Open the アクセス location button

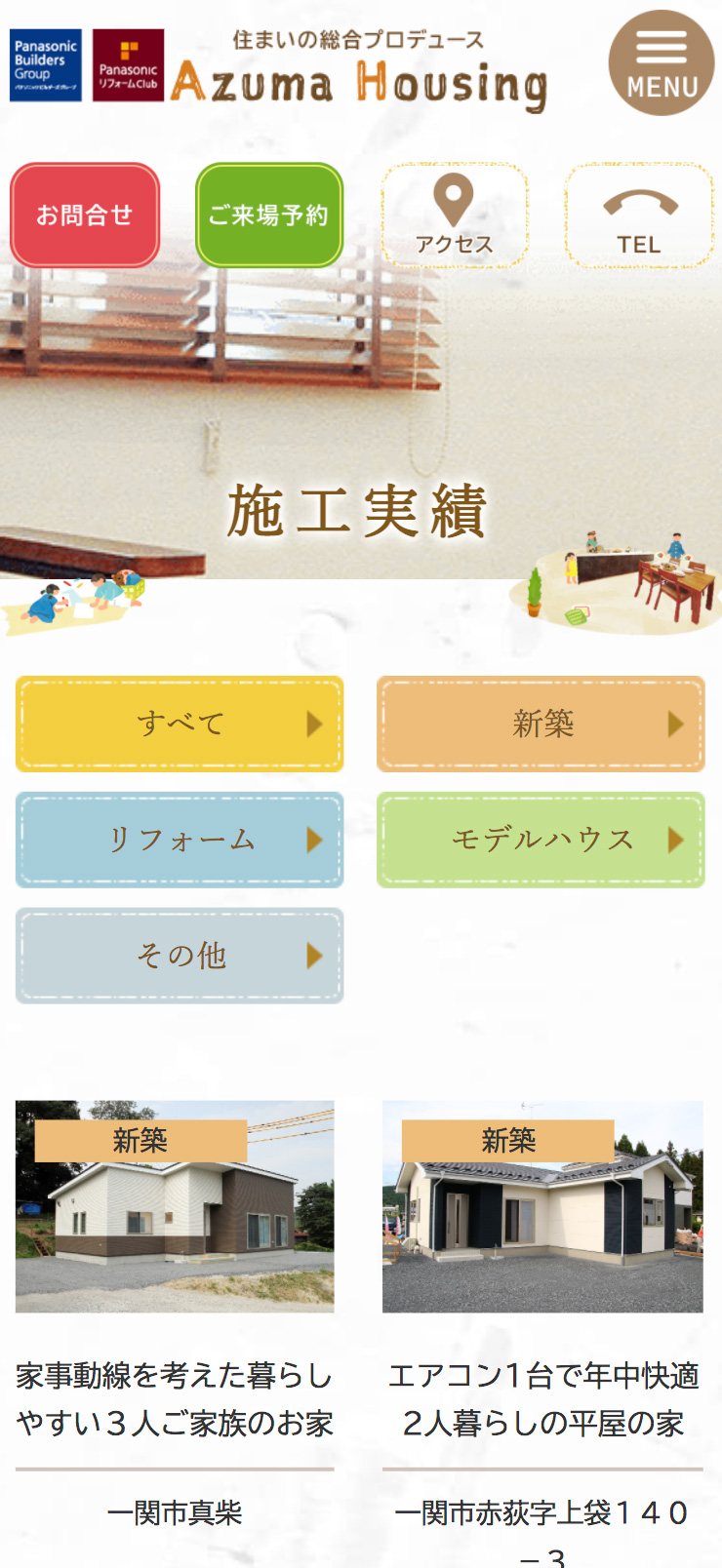(454, 216)
